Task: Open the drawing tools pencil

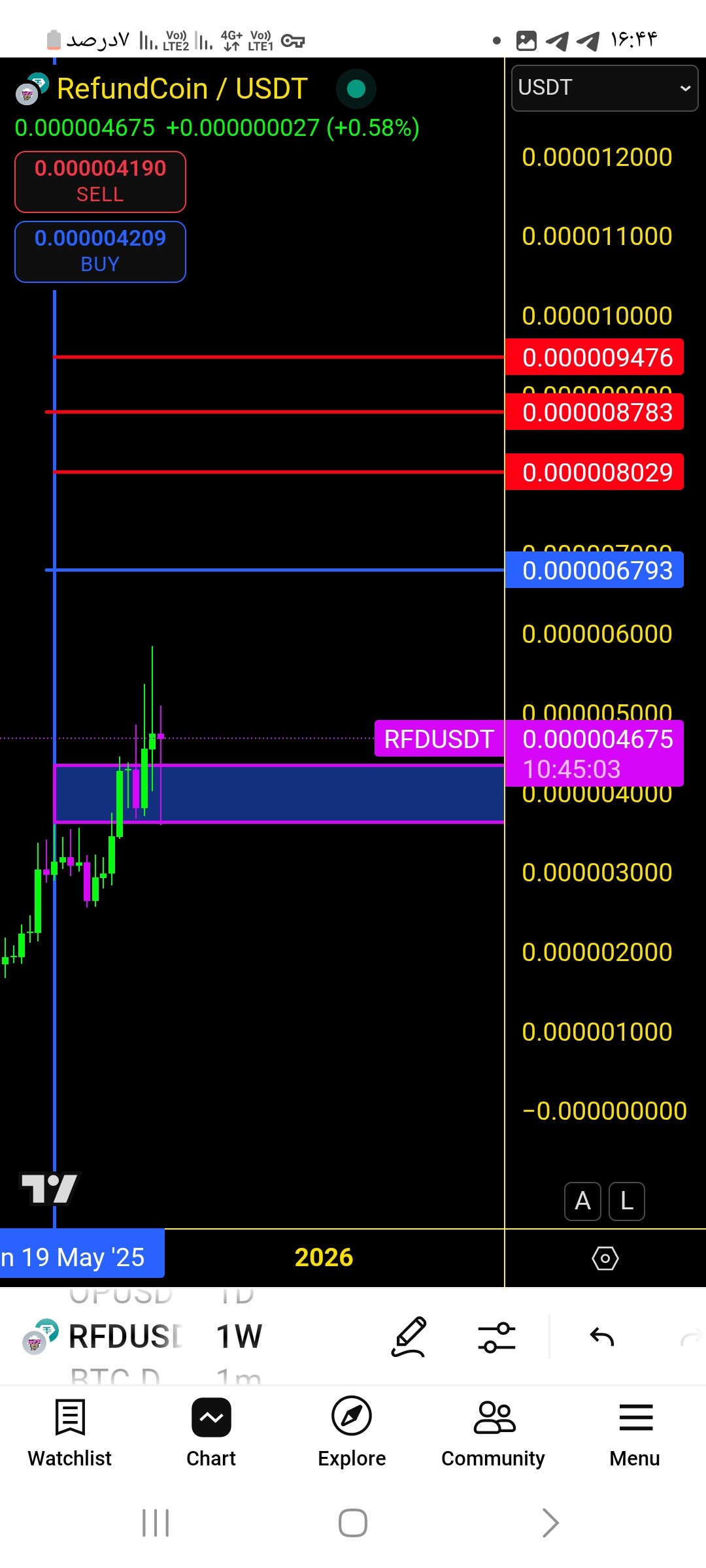Action: click(409, 1337)
